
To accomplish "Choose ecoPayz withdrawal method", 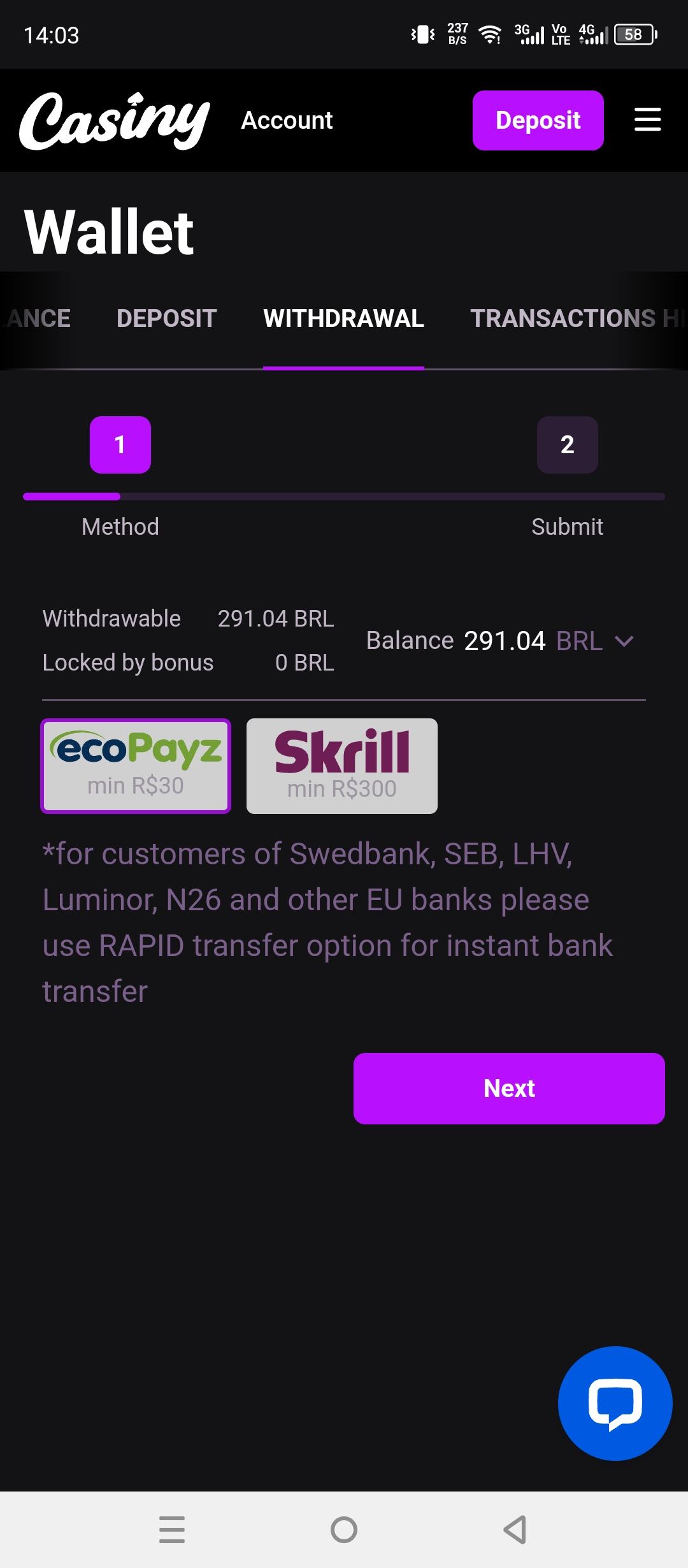I will tap(136, 766).
